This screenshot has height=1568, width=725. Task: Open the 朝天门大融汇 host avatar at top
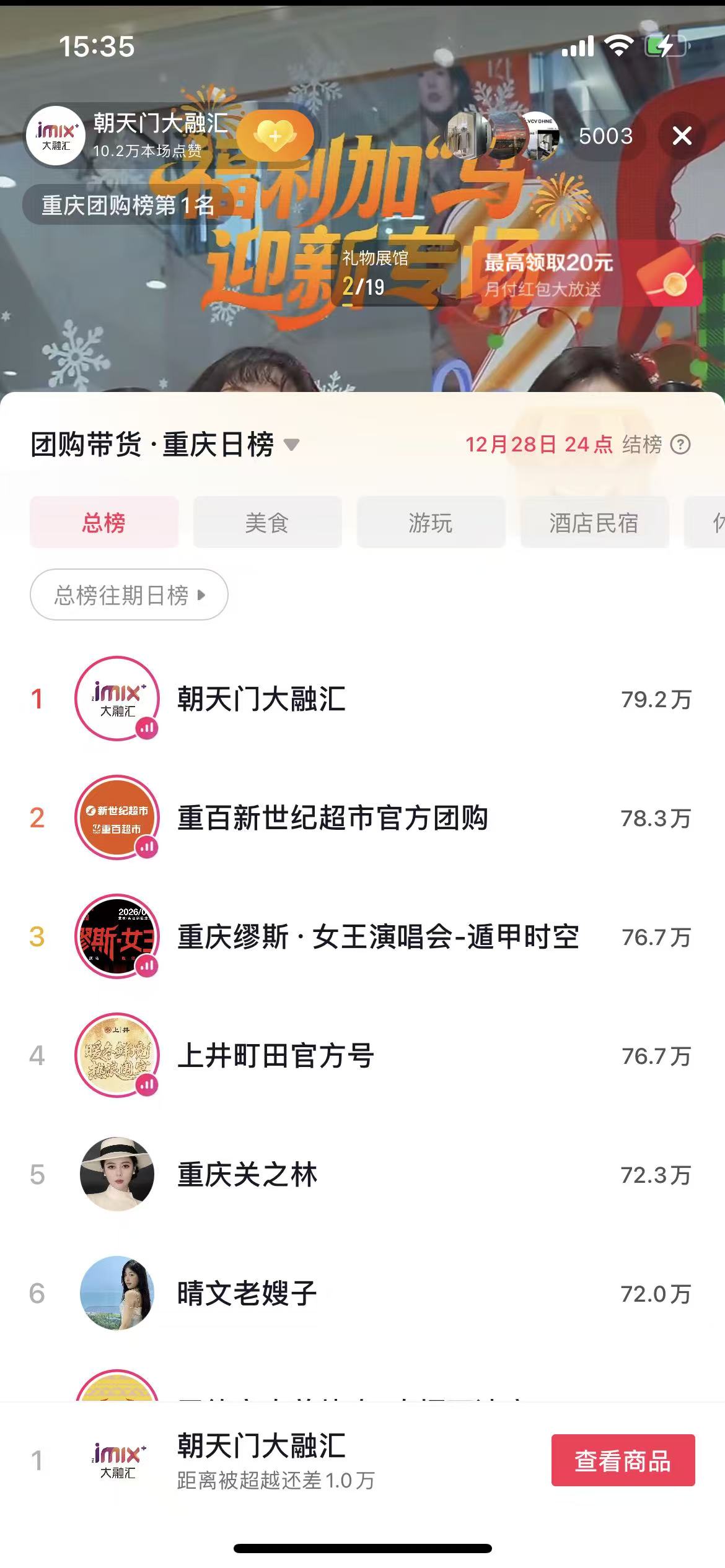click(x=57, y=136)
